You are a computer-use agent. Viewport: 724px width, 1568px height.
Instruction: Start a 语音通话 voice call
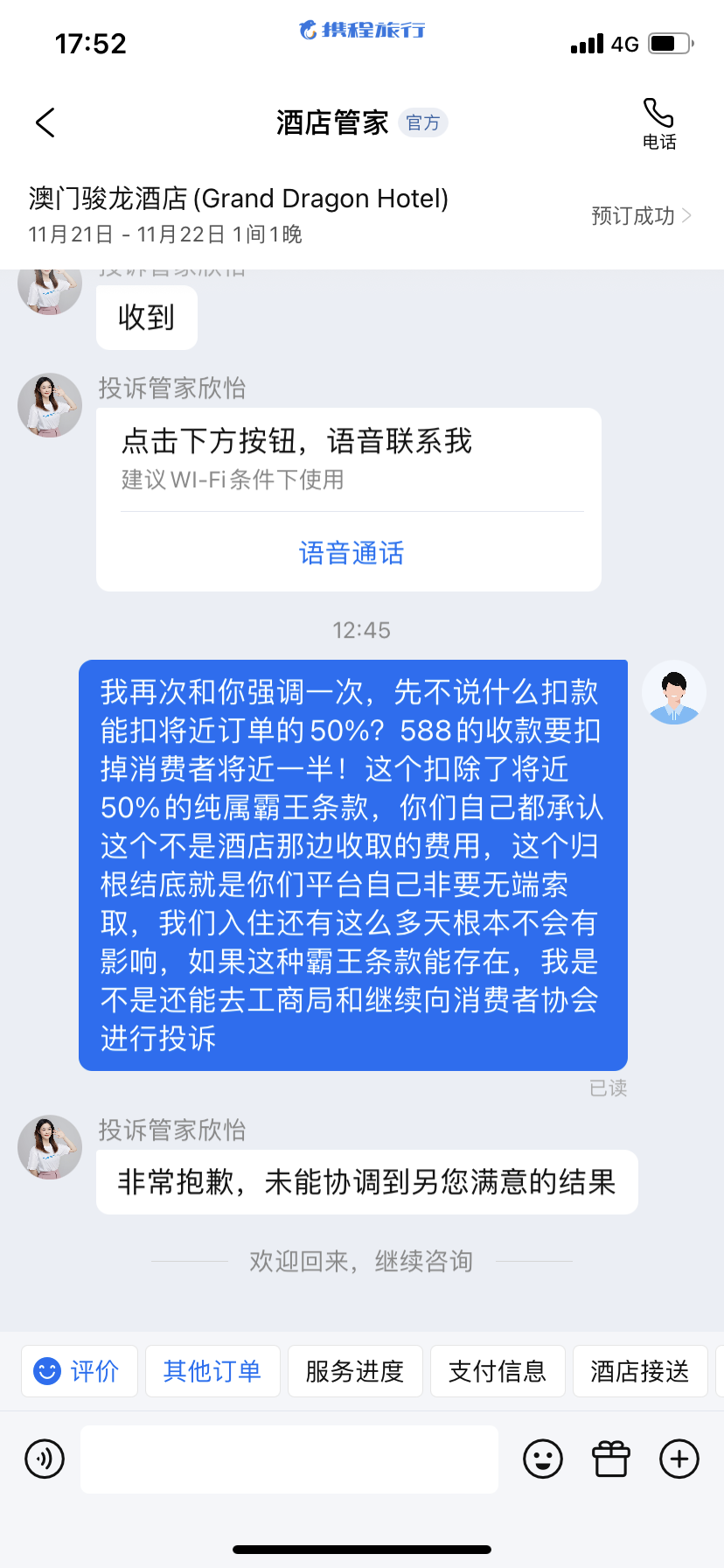pyautogui.click(x=352, y=553)
